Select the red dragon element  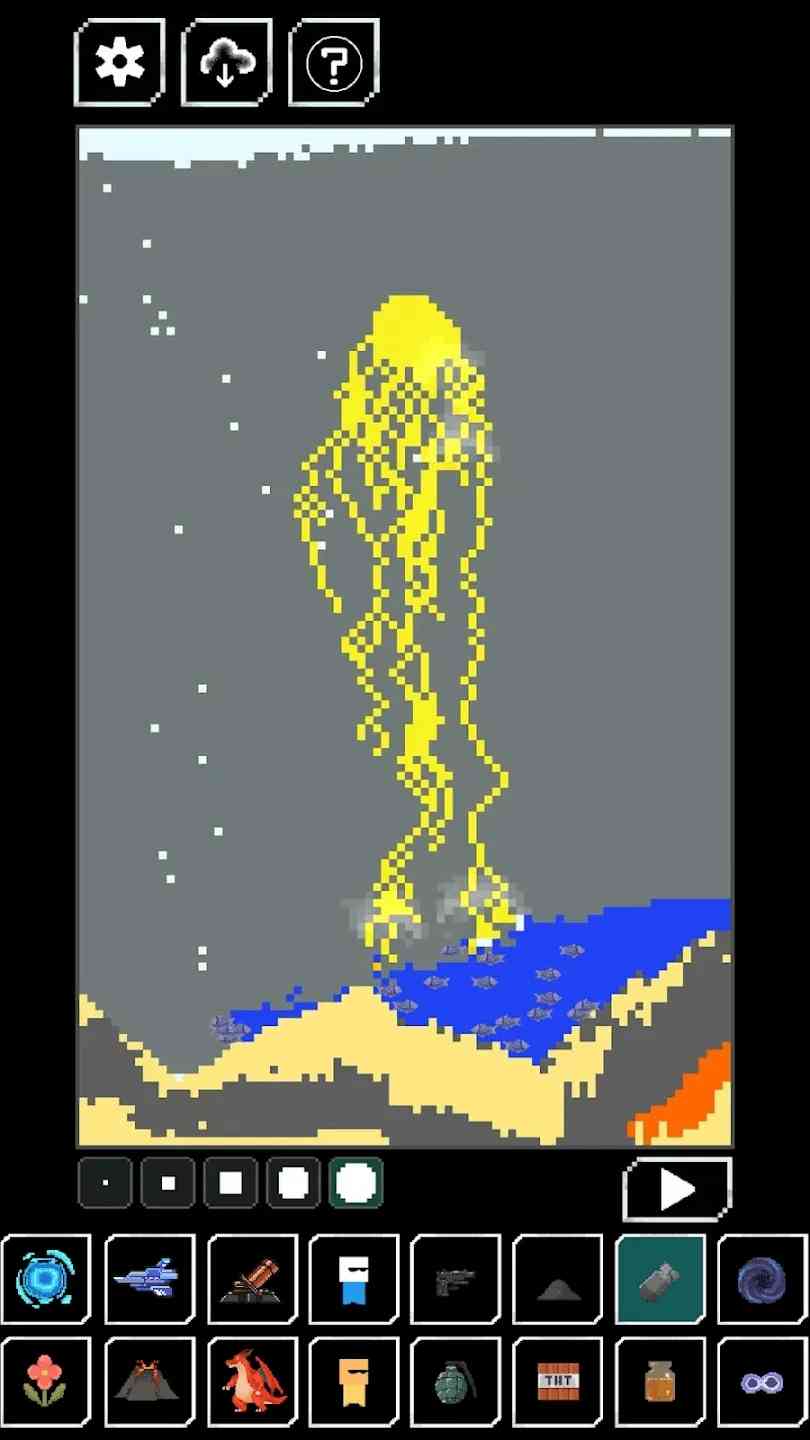point(252,1381)
